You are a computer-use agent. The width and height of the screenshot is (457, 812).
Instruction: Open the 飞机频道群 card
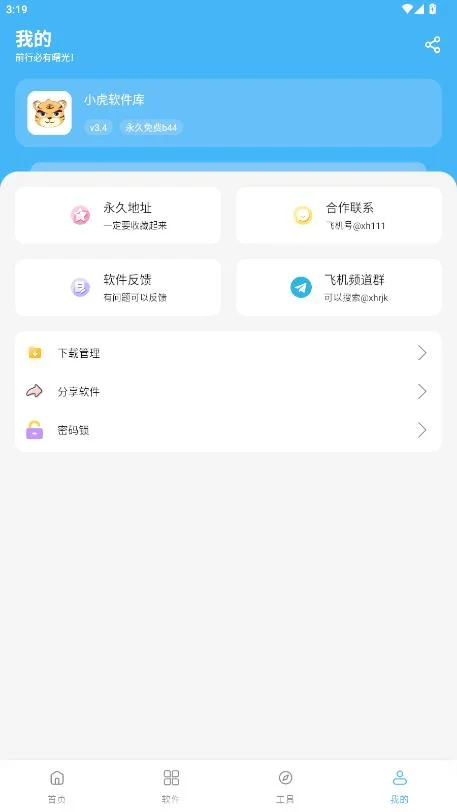(339, 287)
